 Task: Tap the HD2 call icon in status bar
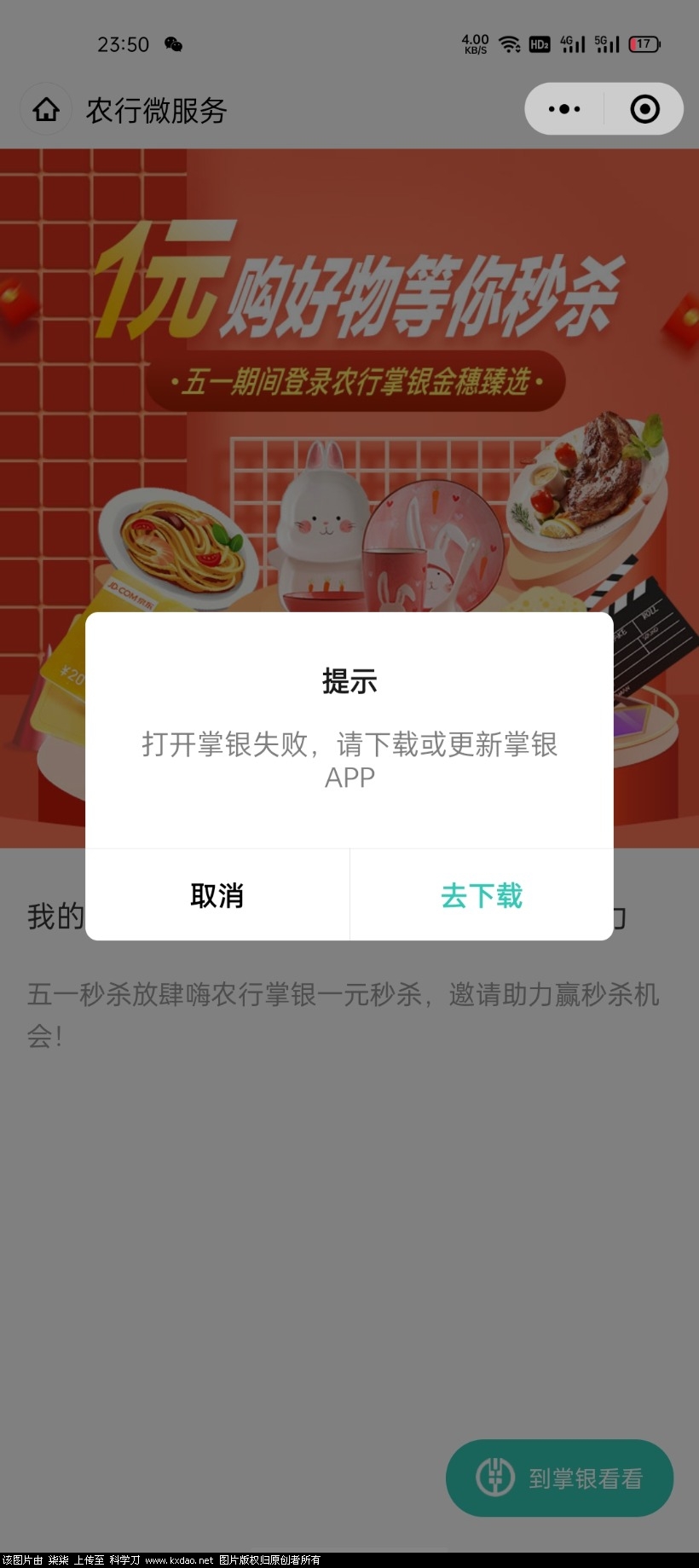click(540, 44)
